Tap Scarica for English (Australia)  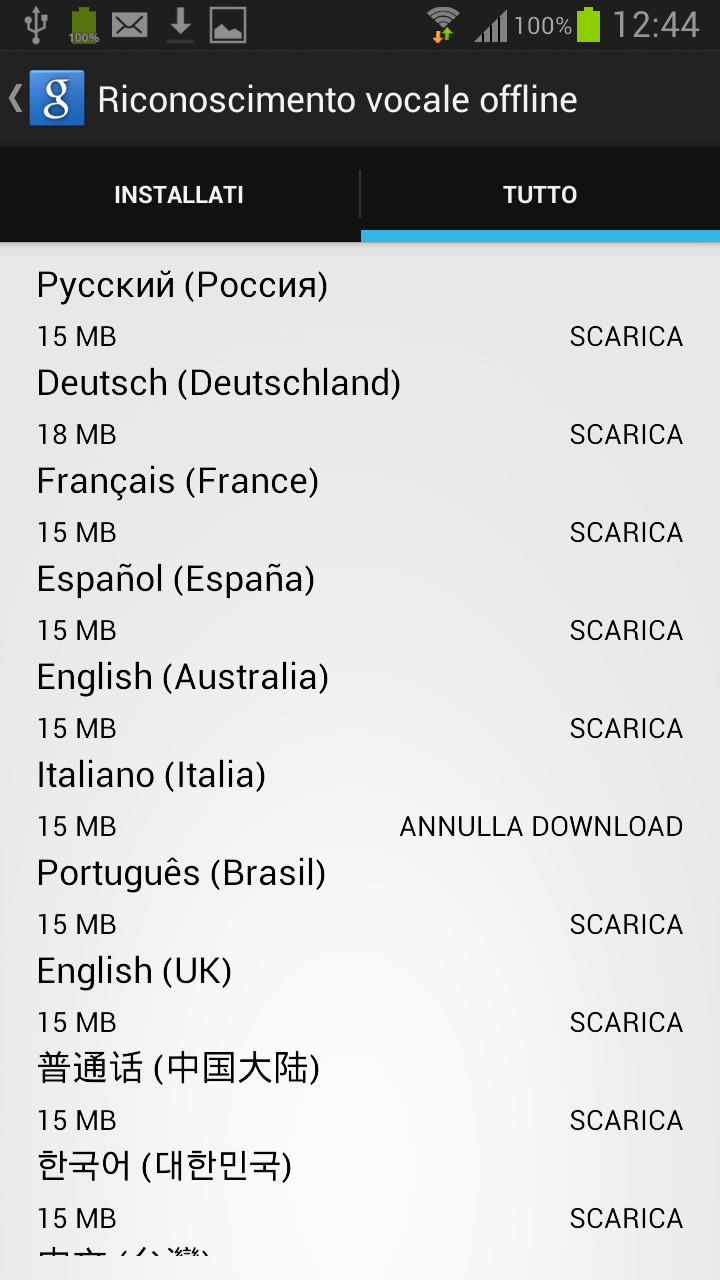point(626,729)
